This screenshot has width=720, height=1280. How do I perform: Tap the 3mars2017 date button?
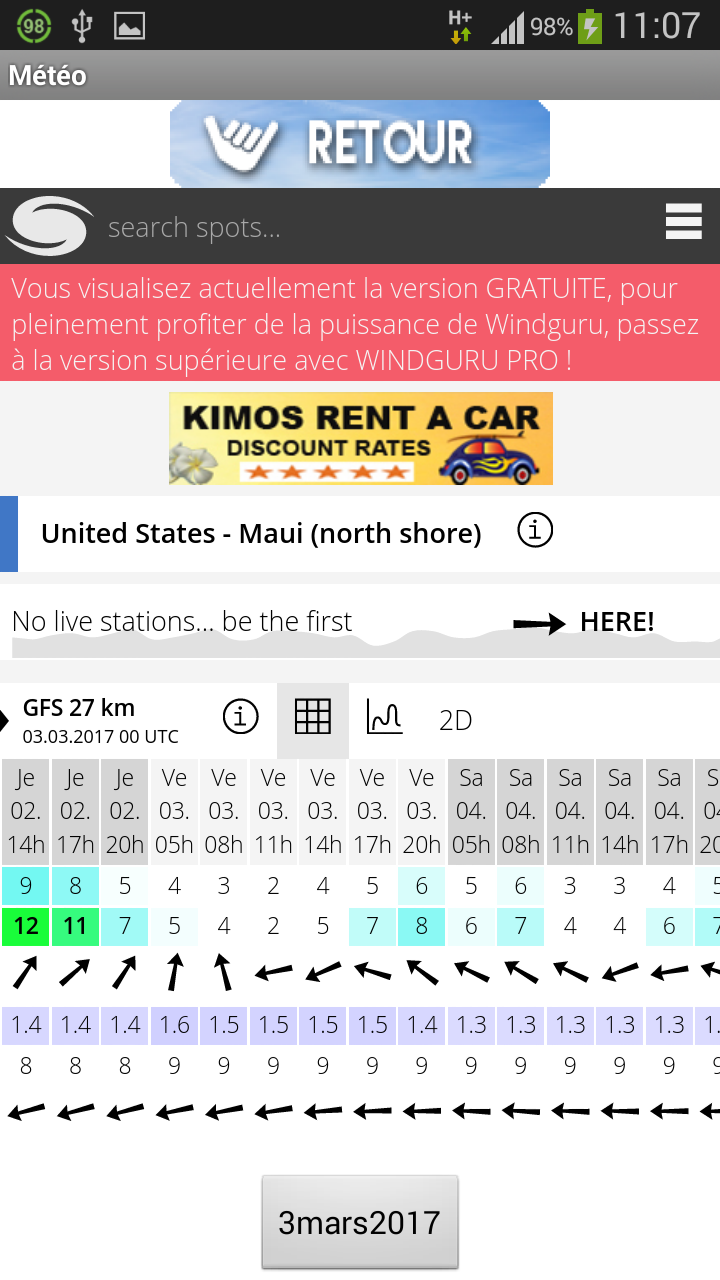click(360, 1222)
